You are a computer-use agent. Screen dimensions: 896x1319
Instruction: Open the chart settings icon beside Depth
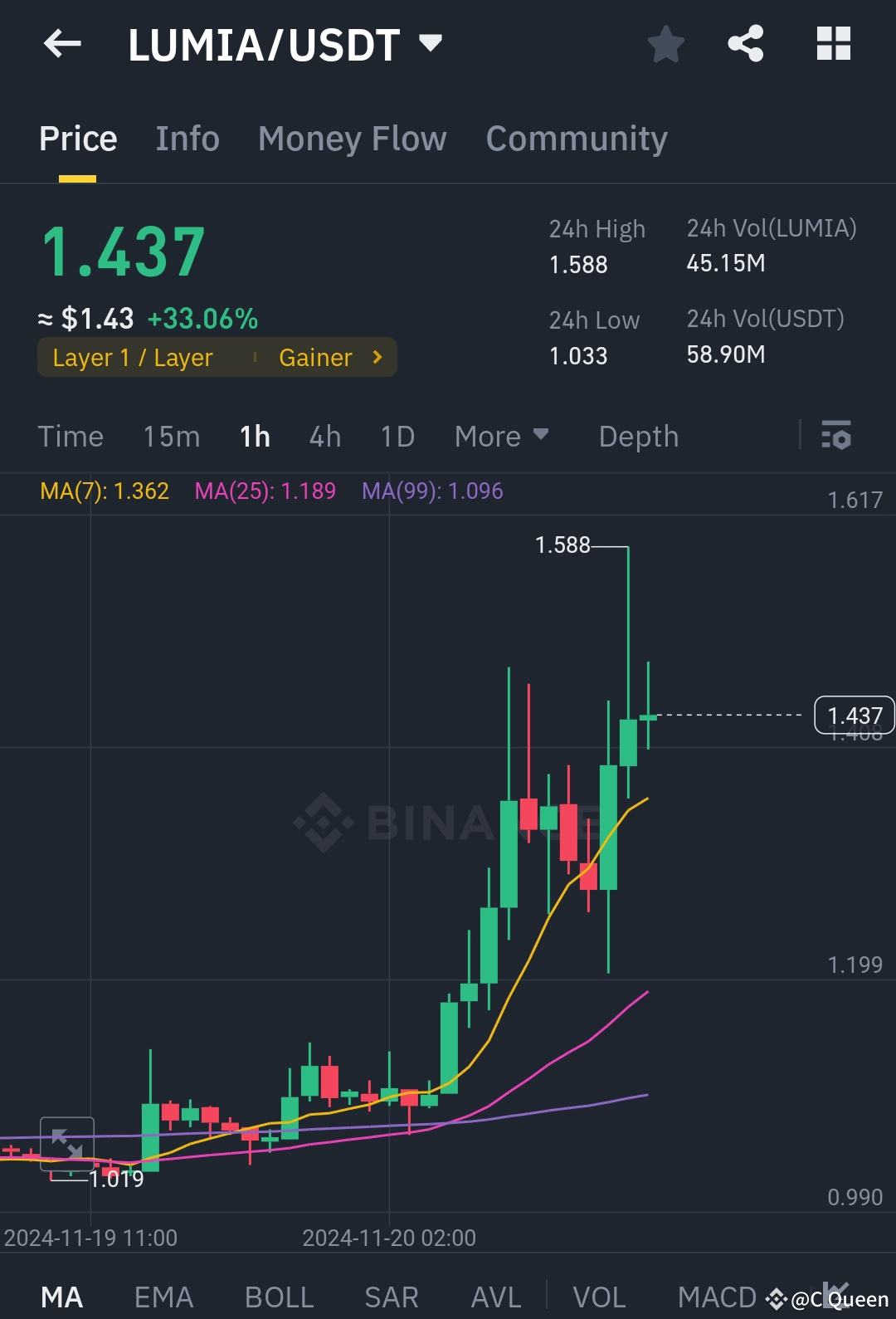pos(836,436)
